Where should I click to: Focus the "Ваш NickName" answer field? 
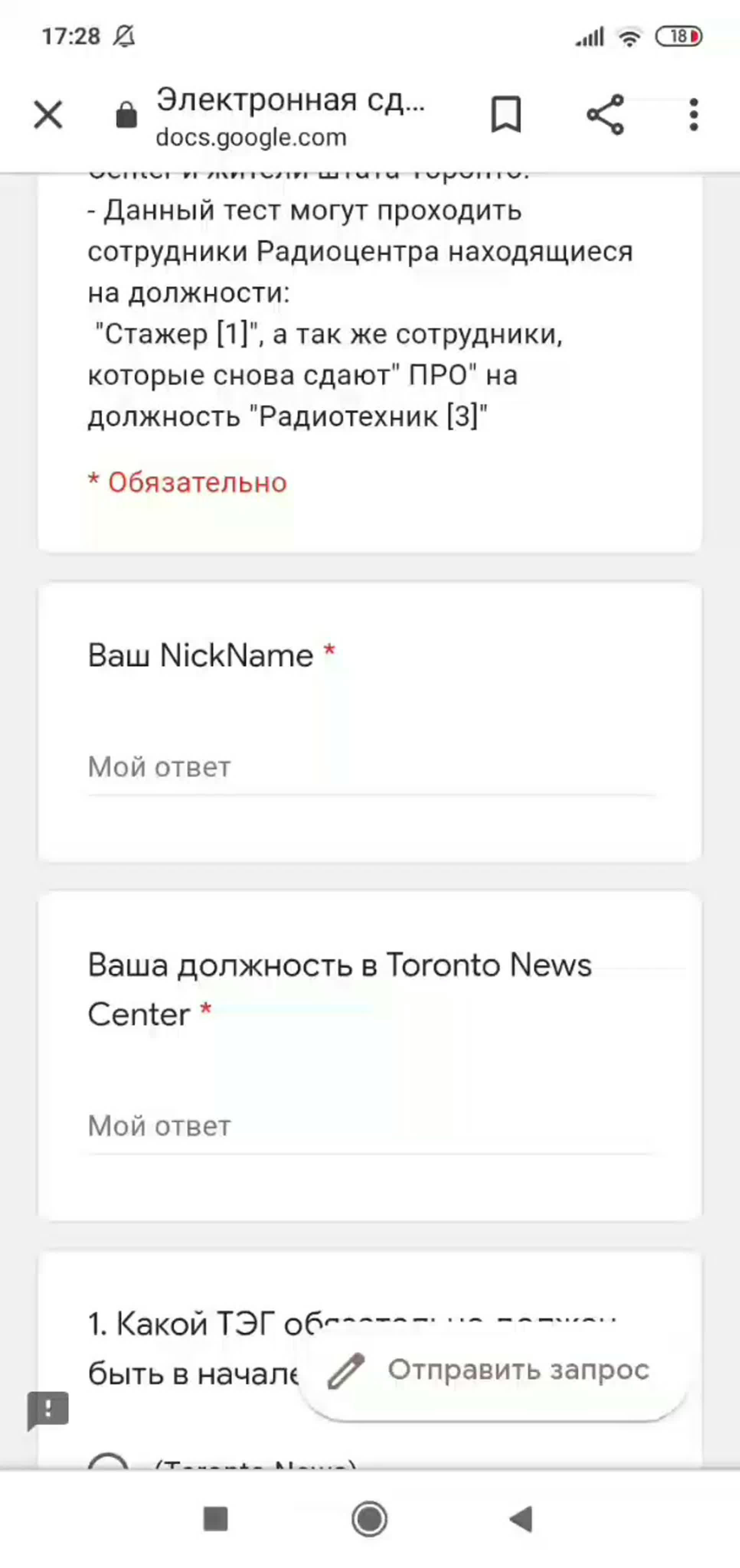(x=371, y=768)
